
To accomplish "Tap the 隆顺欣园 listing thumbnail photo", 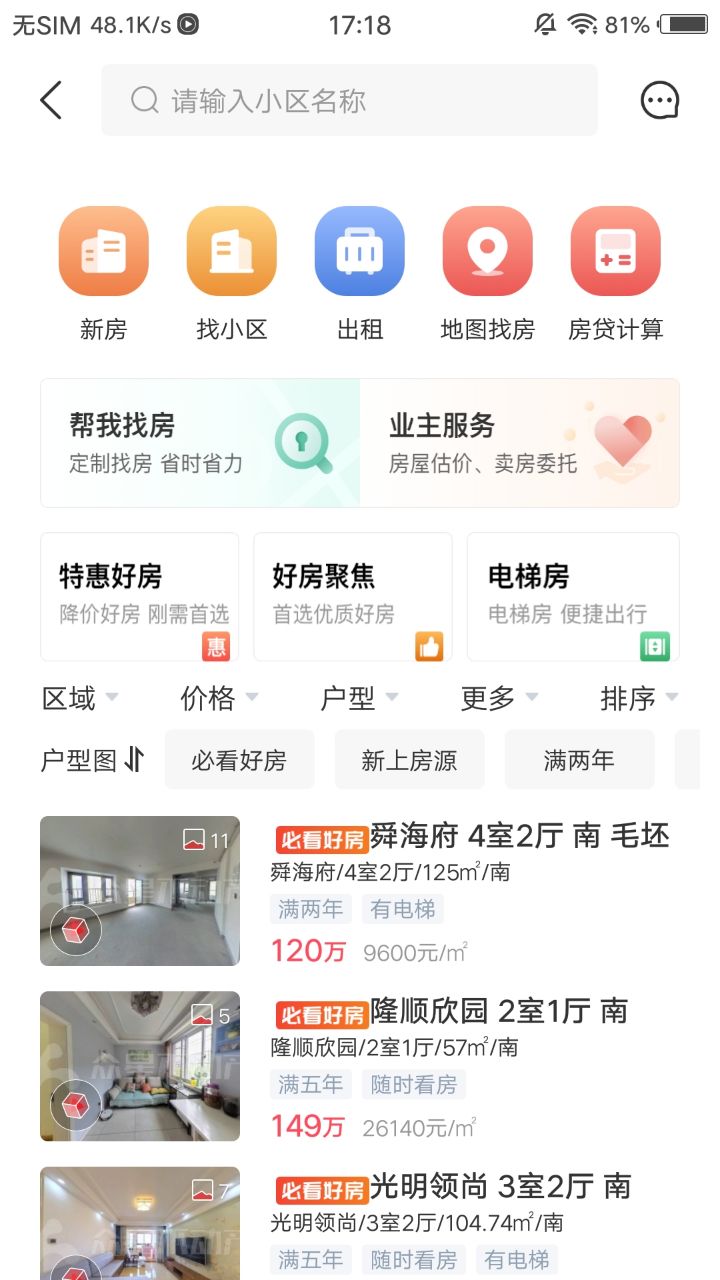I will tap(140, 1065).
